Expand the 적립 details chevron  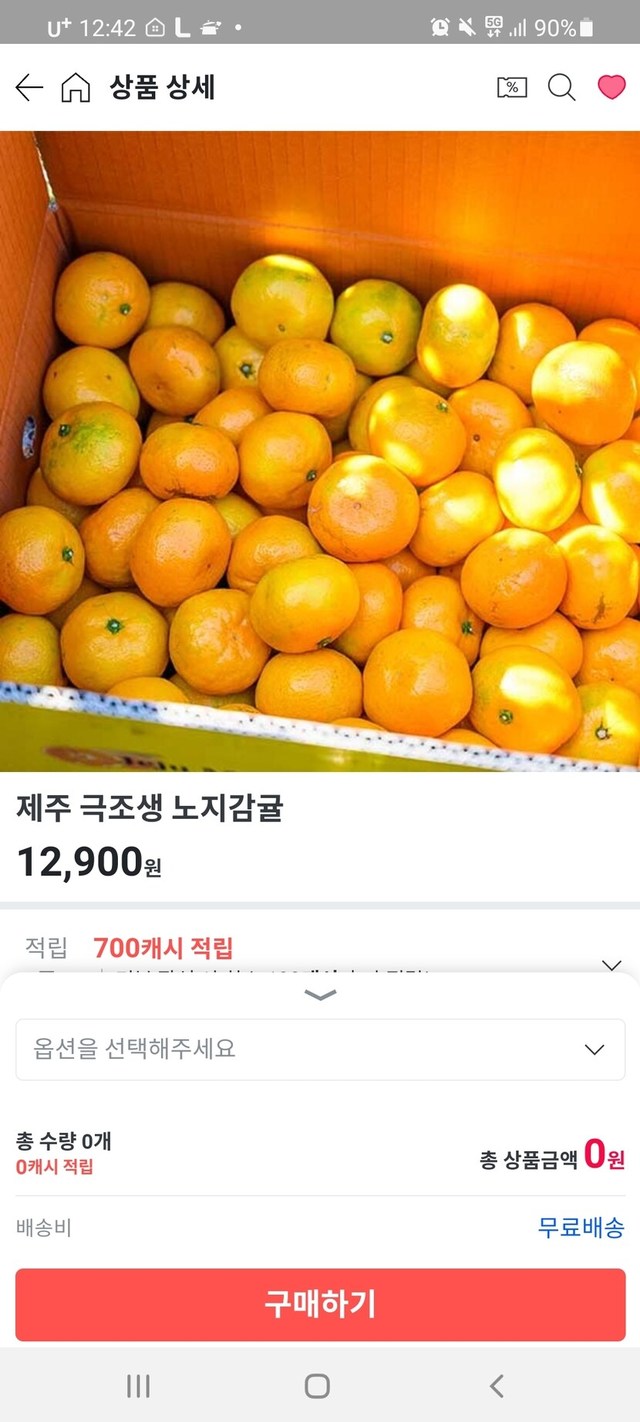tap(611, 965)
